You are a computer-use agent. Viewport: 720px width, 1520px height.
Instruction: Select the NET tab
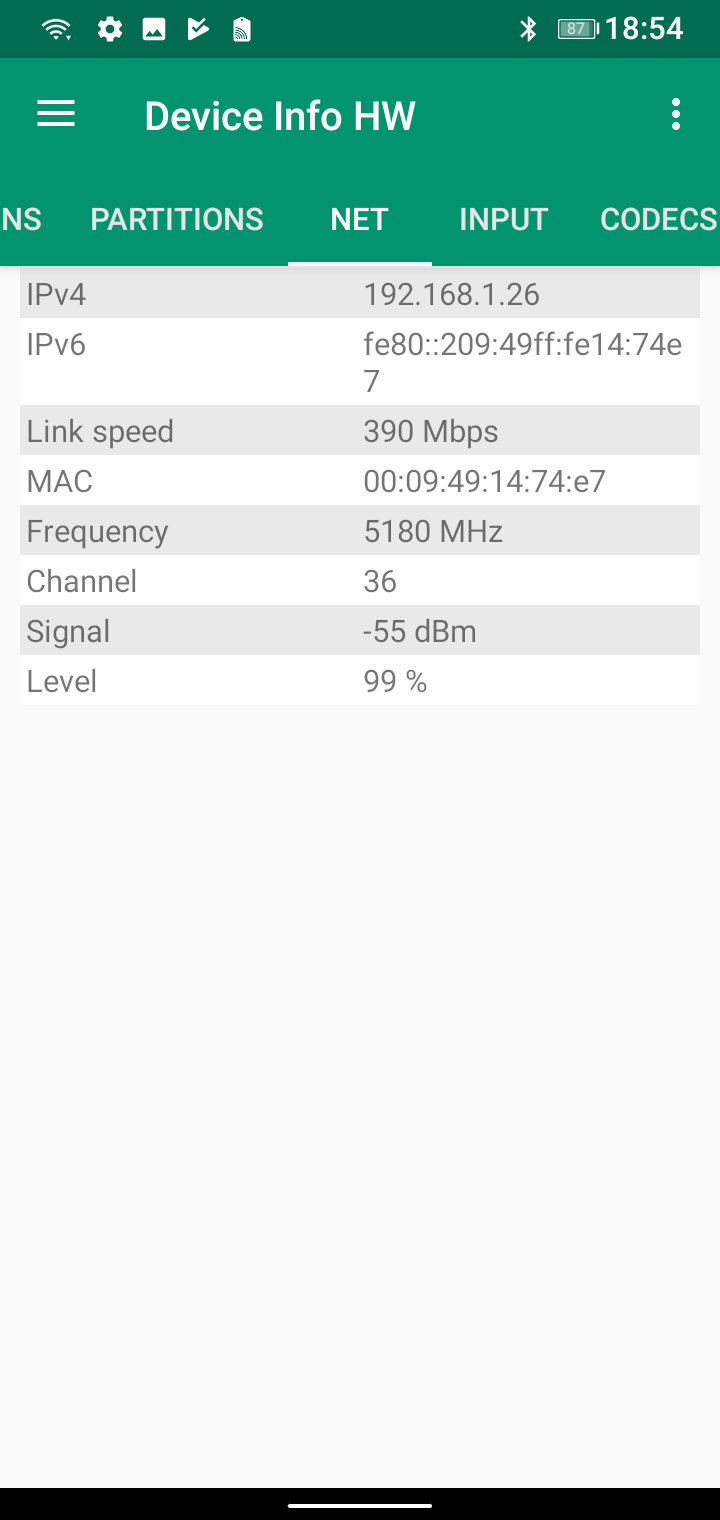coord(359,220)
